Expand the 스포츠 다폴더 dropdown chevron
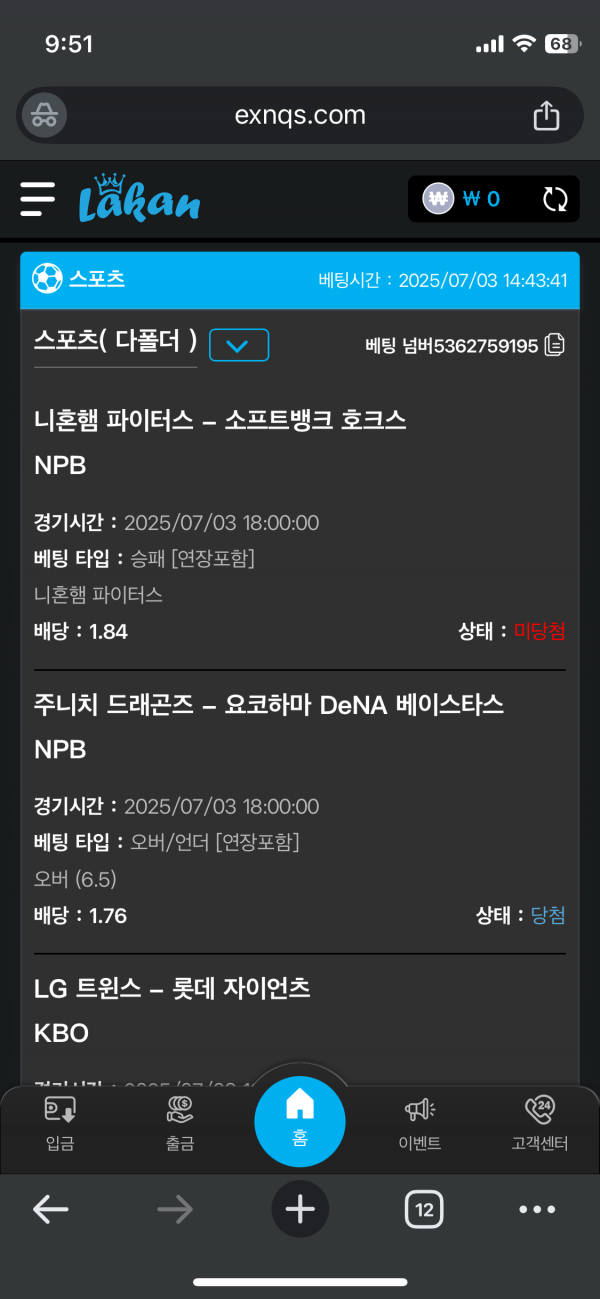Image resolution: width=600 pixels, height=1299 pixels. (x=239, y=345)
